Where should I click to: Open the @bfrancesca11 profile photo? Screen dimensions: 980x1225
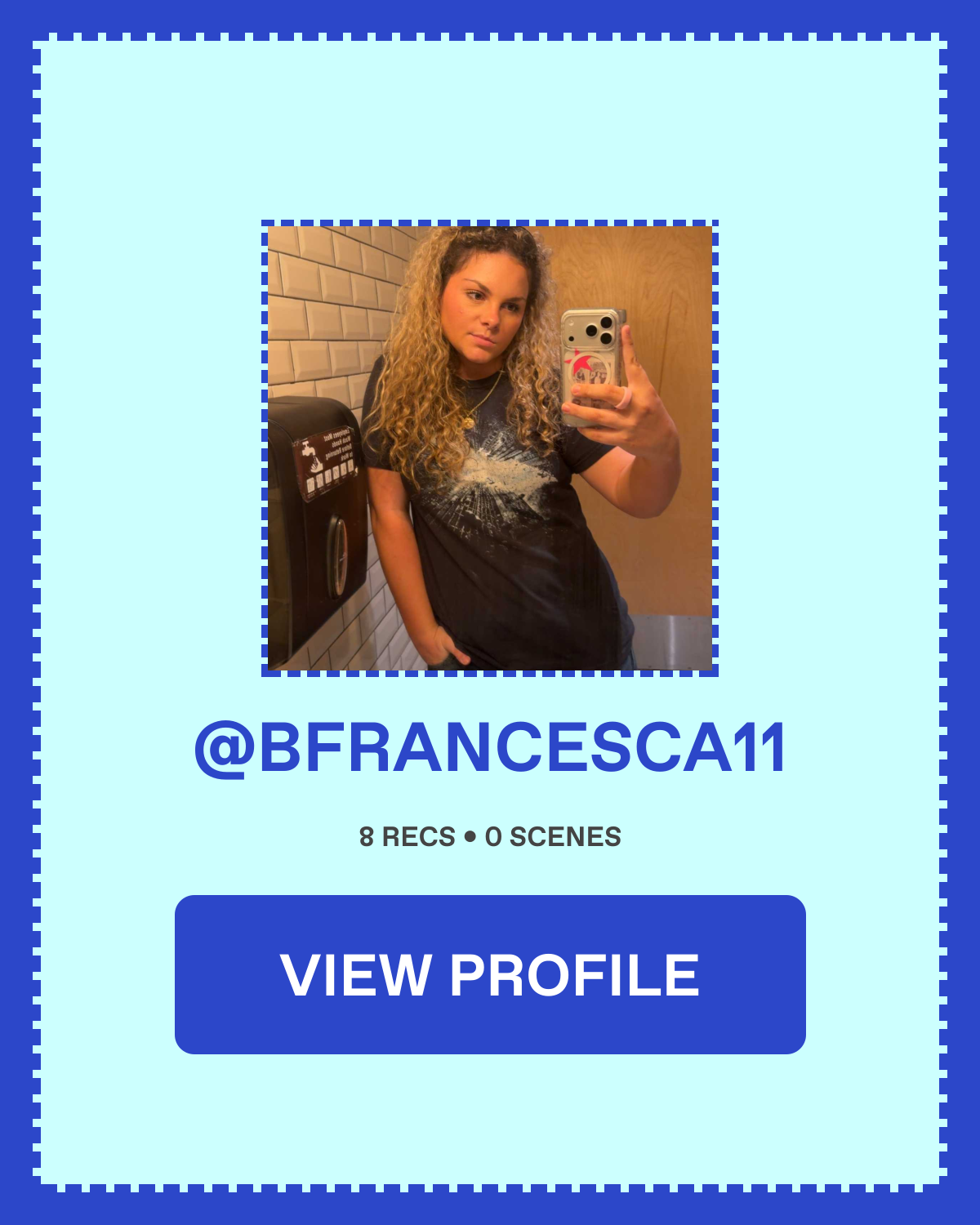[490, 448]
